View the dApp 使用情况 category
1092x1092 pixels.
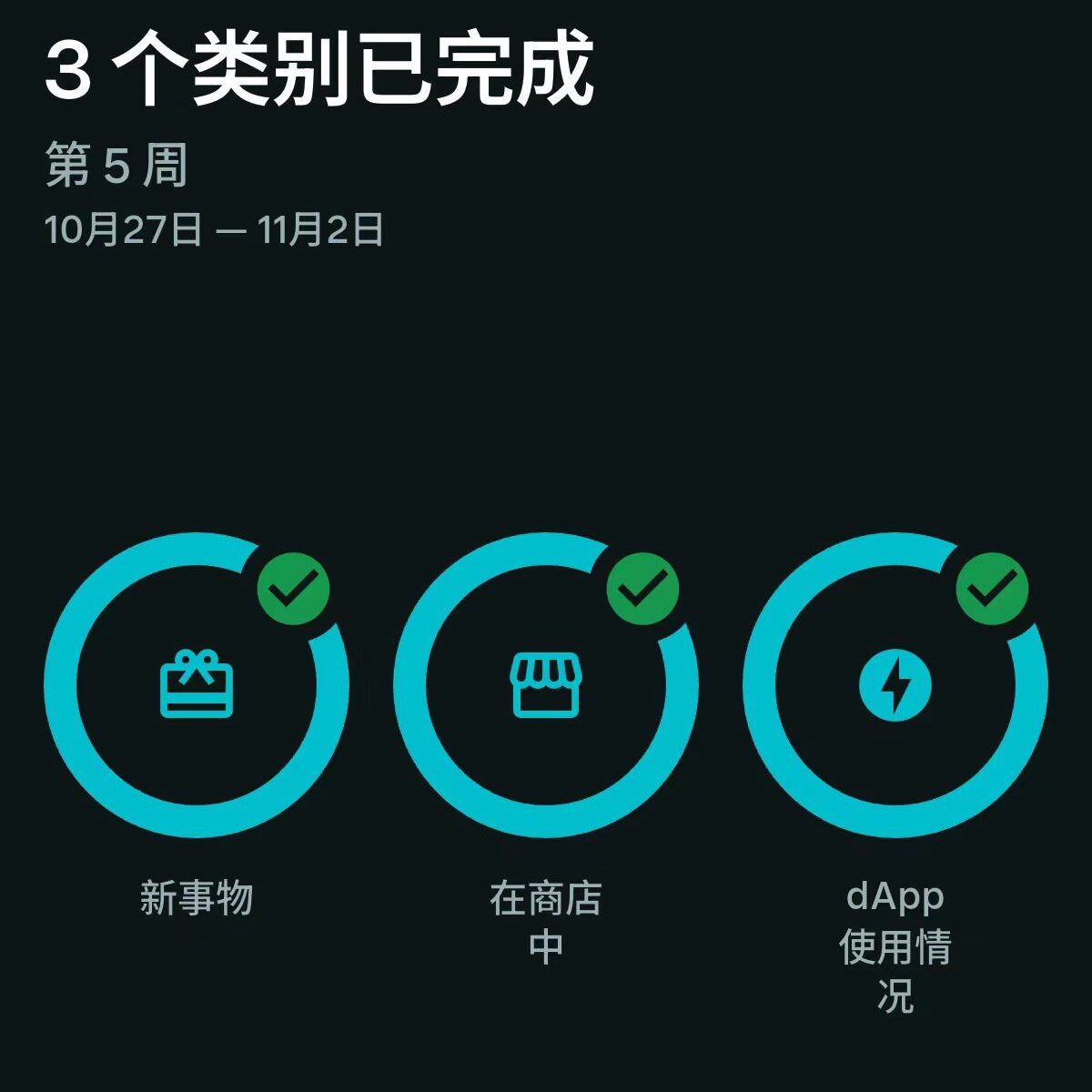click(x=895, y=685)
